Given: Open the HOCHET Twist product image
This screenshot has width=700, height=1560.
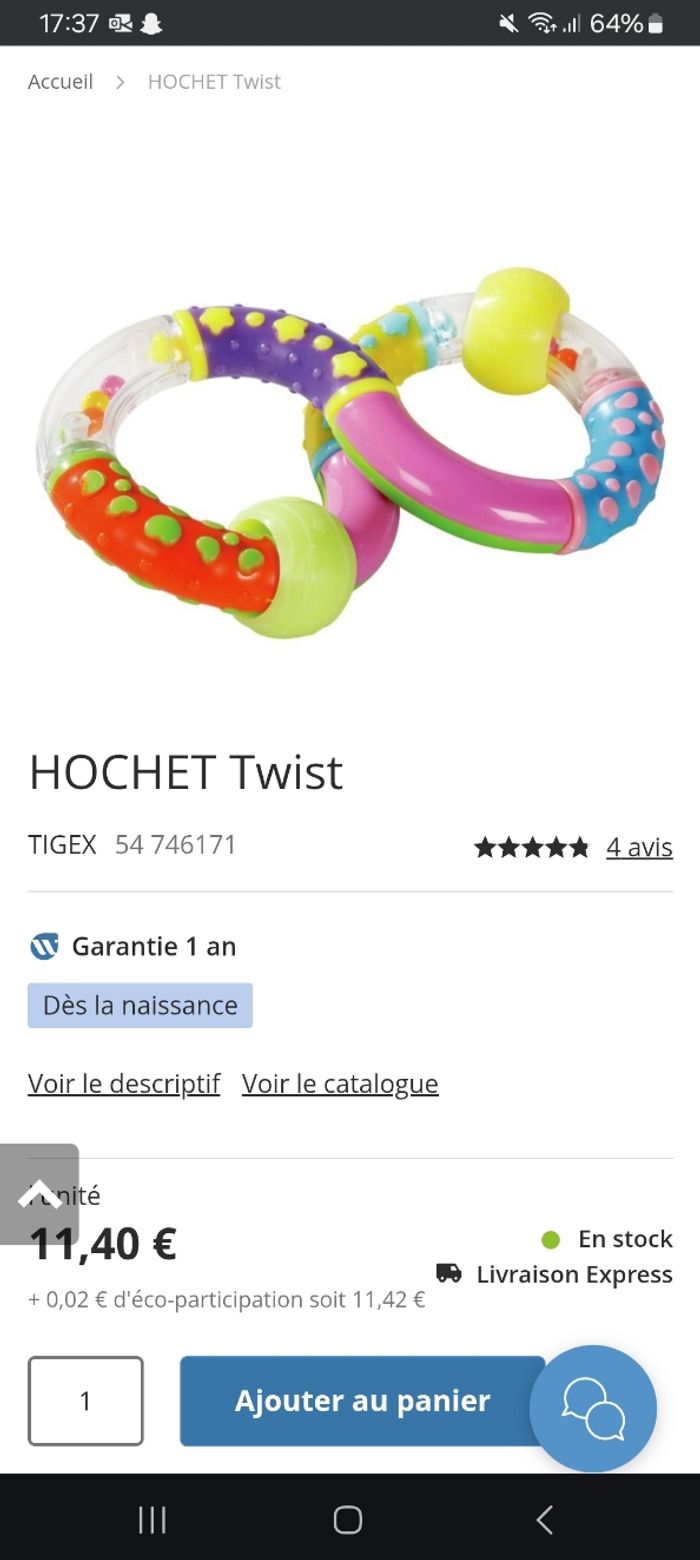Looking at the screenshot, I should tap(350, 450).
